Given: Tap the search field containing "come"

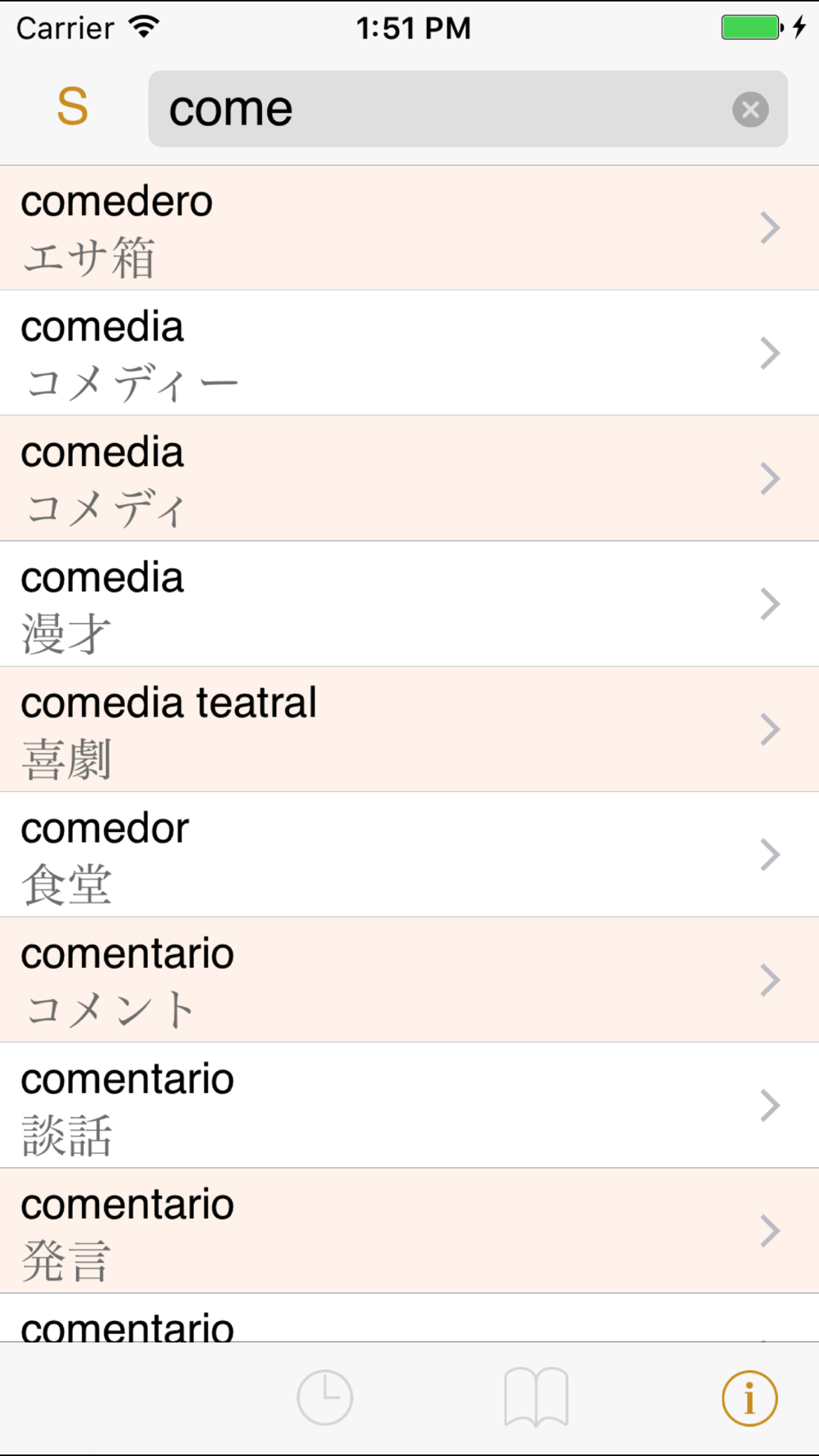Looking at the screenshot, I should click(x=468, y=109).
